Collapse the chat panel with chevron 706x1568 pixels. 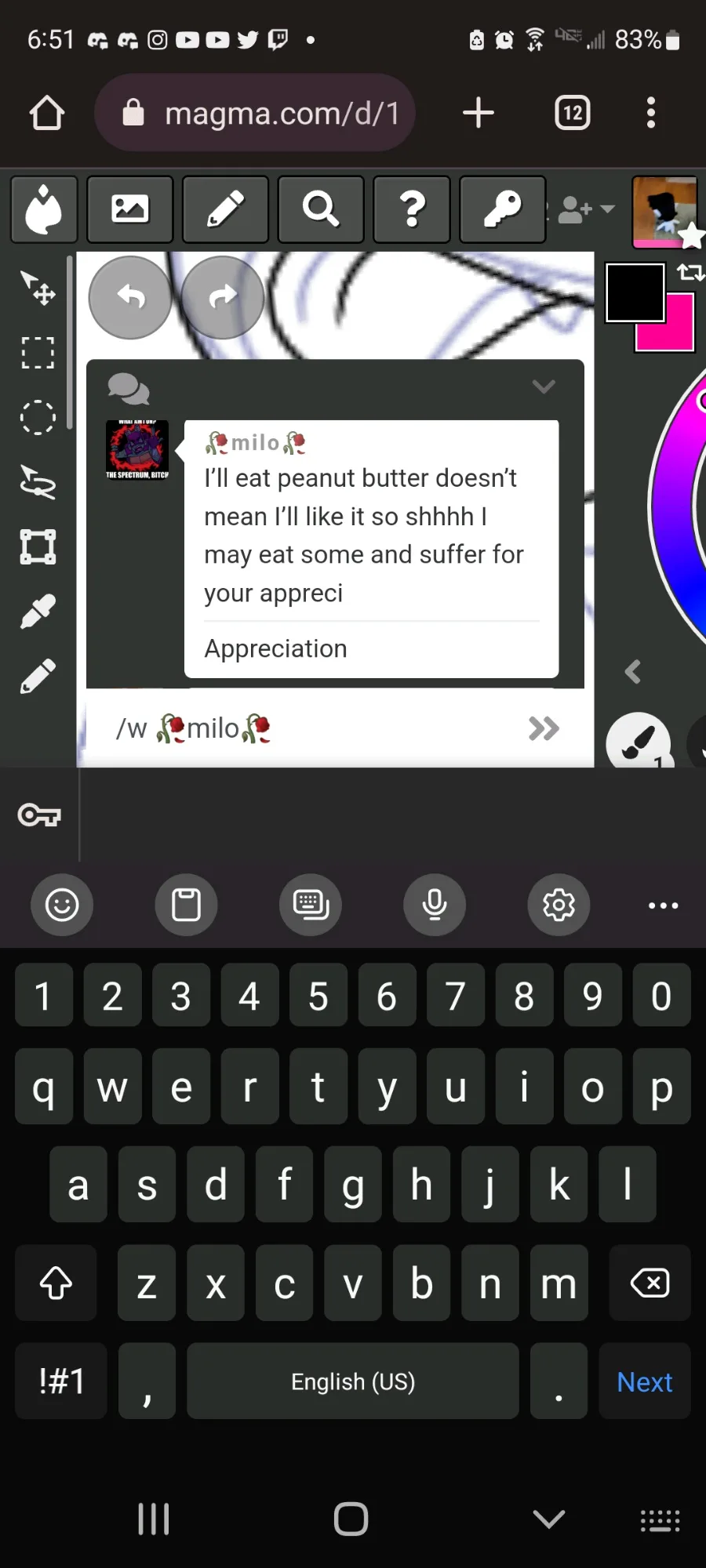click(544, 387)
